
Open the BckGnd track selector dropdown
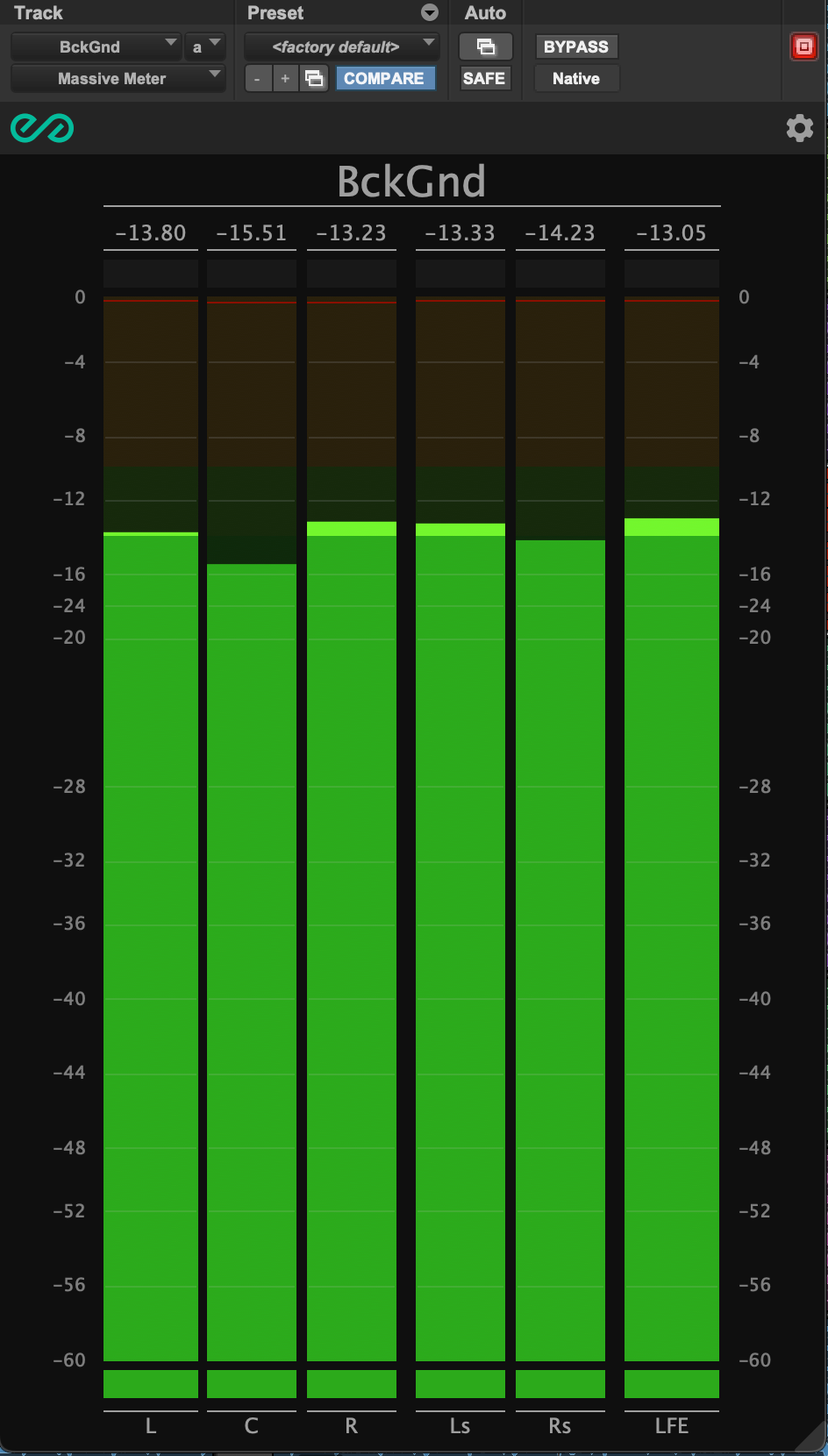tap(95, 46)
